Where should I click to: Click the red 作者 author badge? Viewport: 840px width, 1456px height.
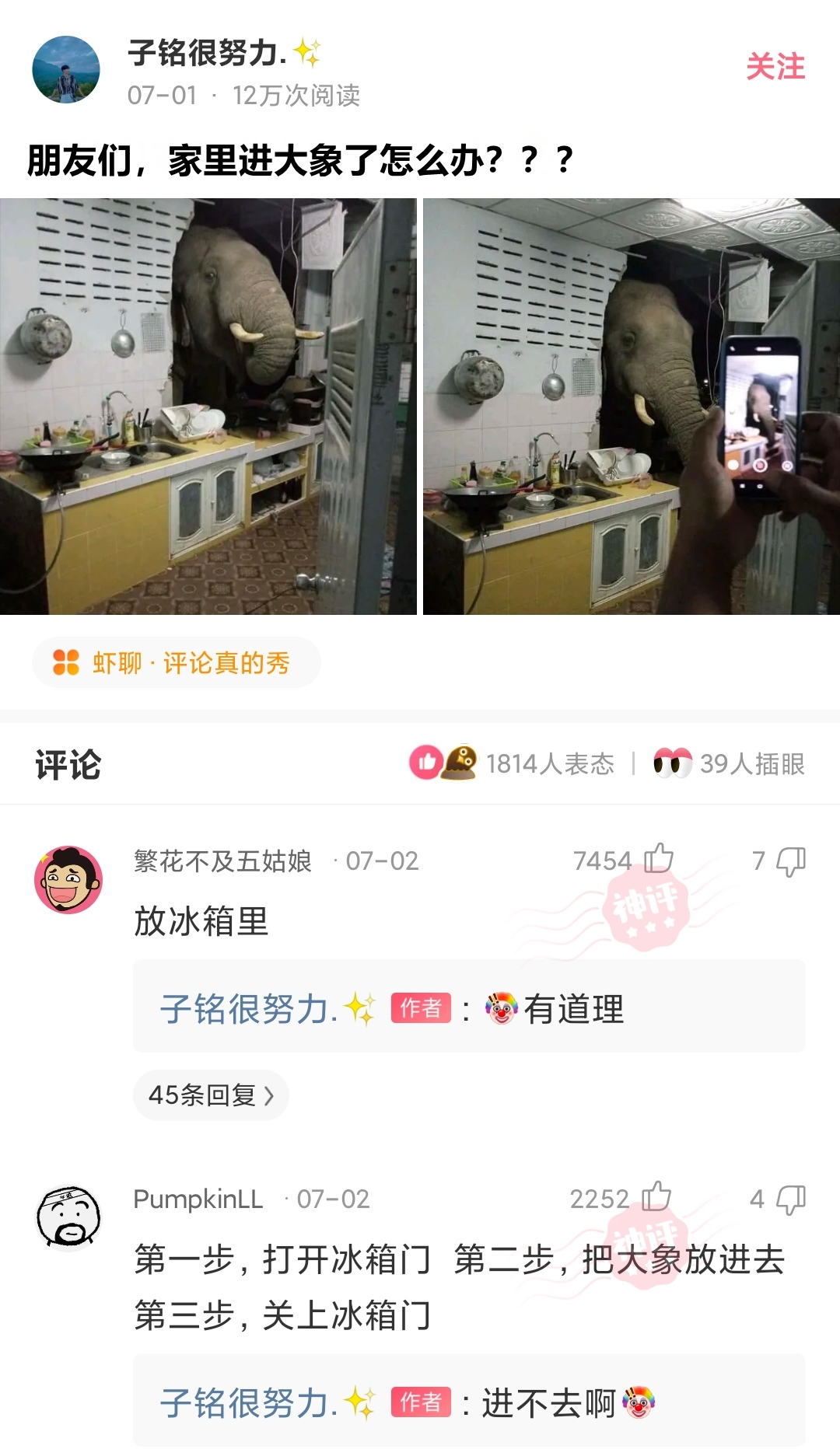pyautogui.click(x=419, y=1007)
